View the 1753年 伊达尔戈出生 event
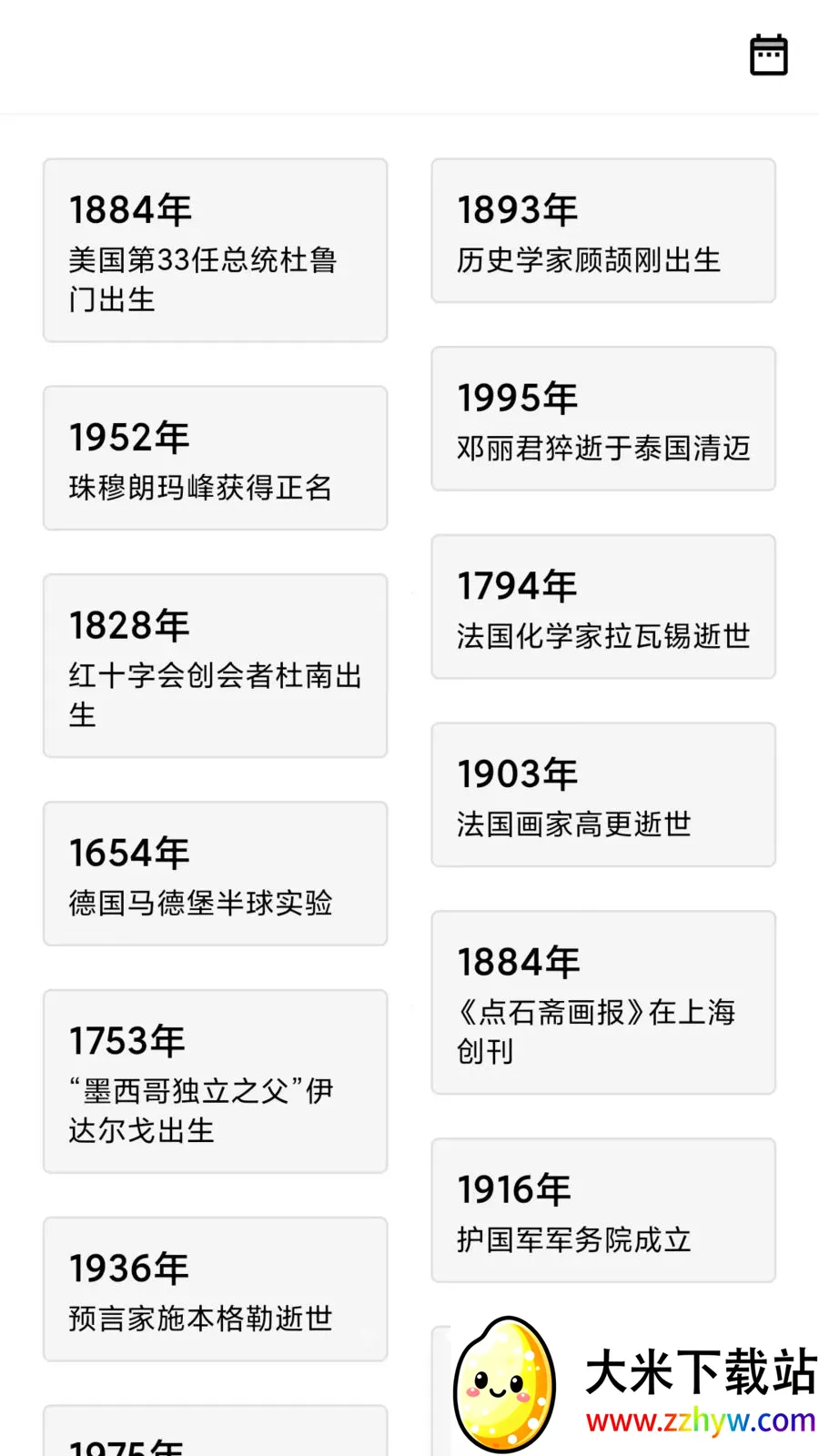 [x=216, y=1081]
